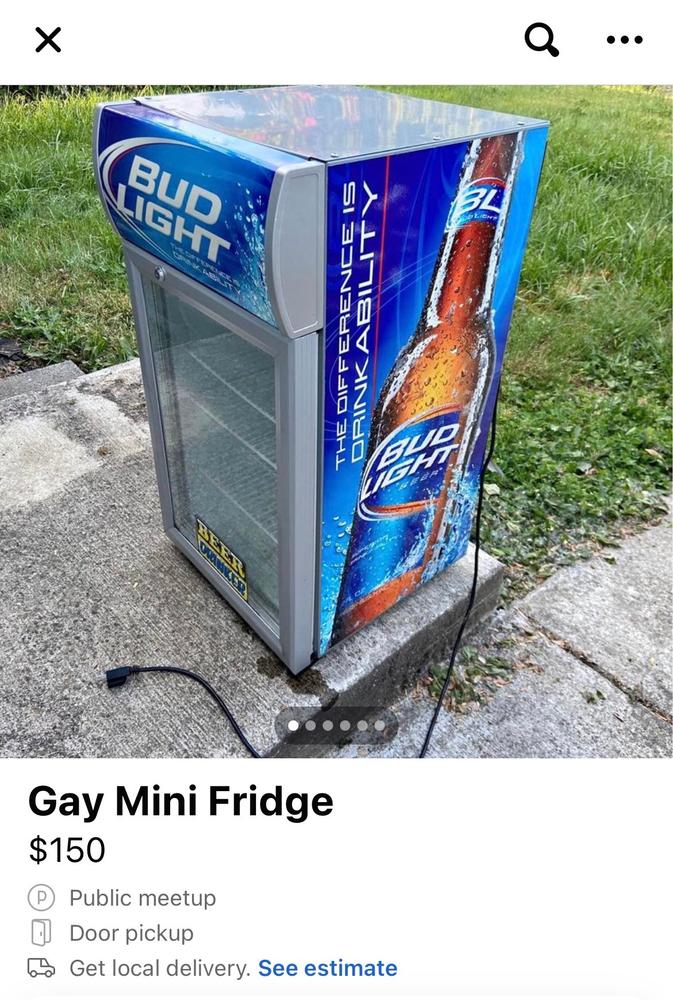Open the mini fridge photo fullscreen
The height and width of the screenshot is (1000, 673).
(336, 400)
